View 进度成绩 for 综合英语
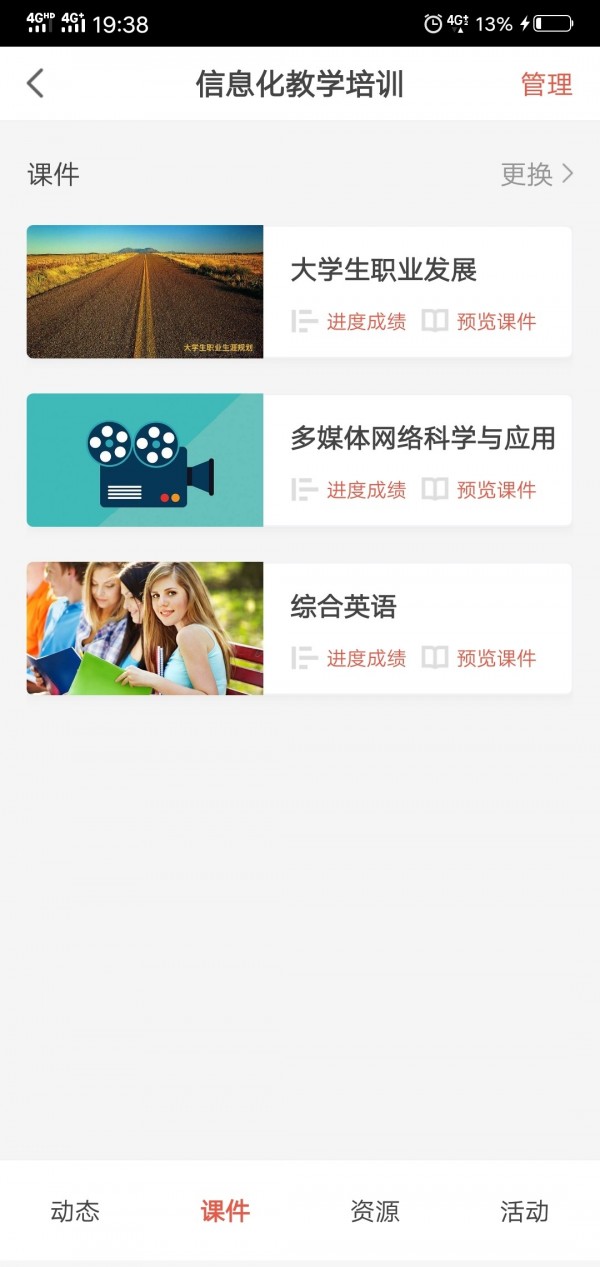The width and height of the screenshot is (600, 1267). point(349,658)
